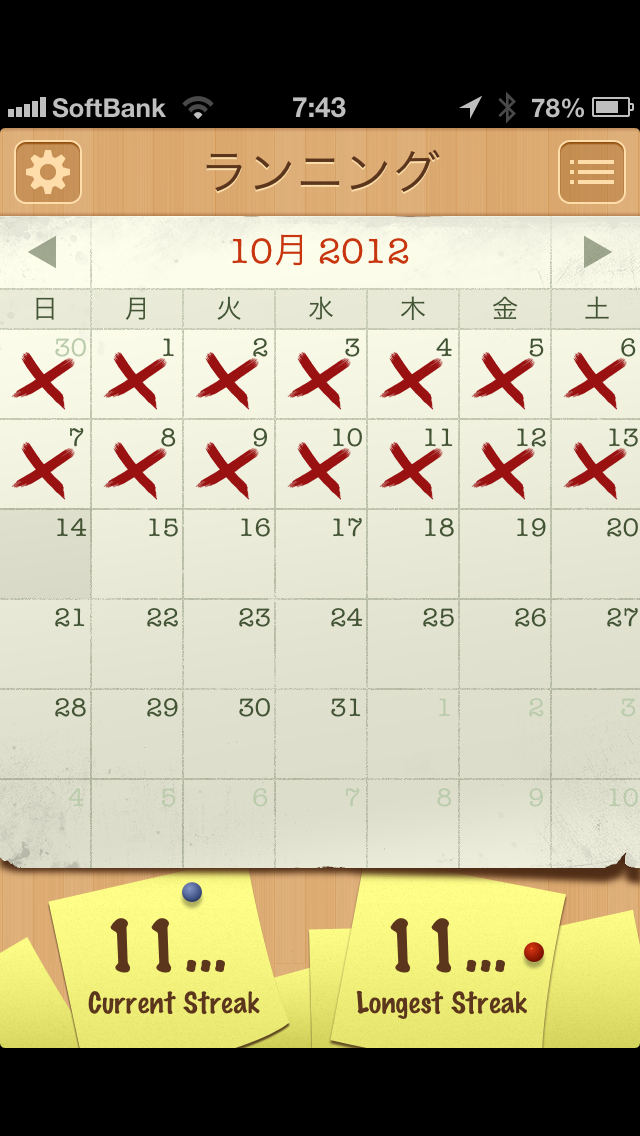Mark October 14 as done
Screen dimensions: 640x1136
click(x=45, y=553)
